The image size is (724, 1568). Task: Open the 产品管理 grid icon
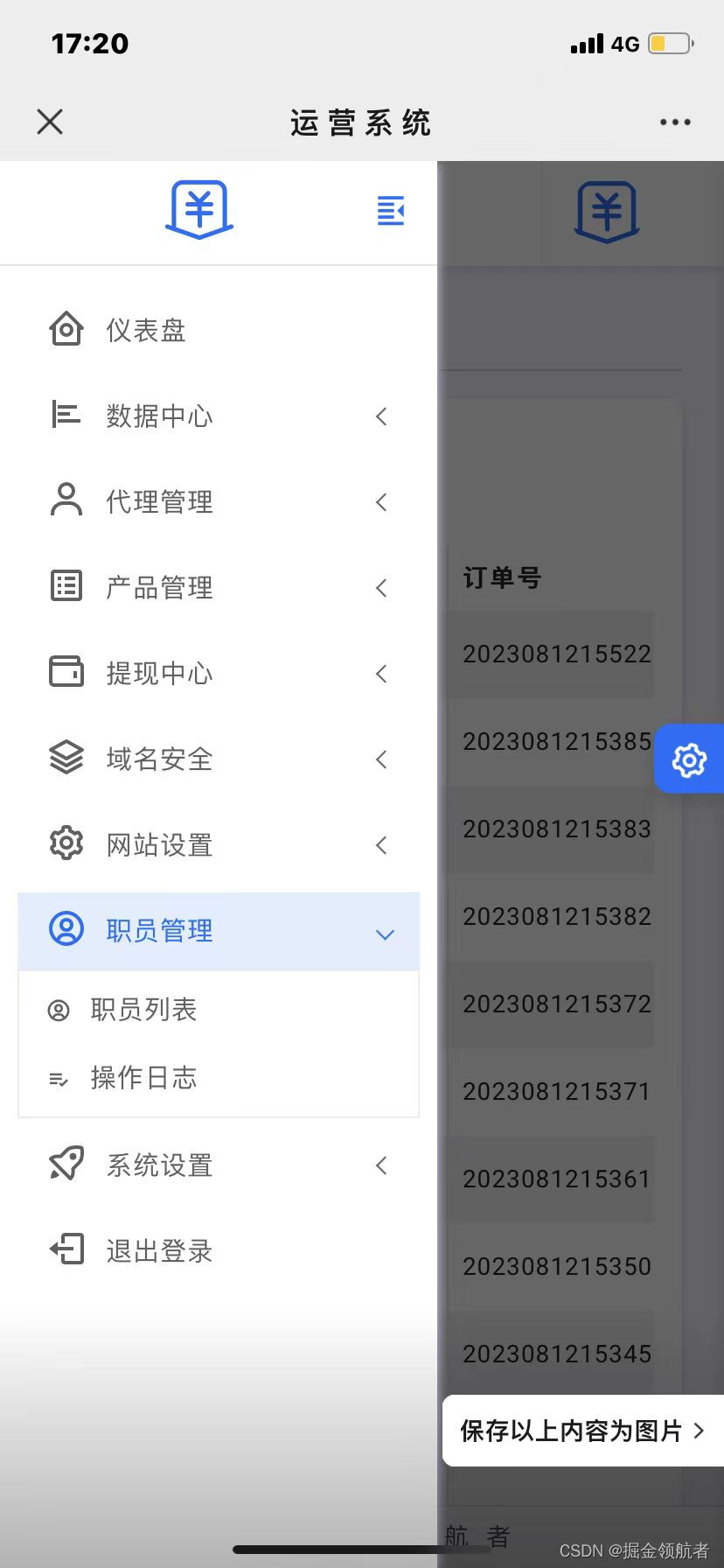(66, 587)
